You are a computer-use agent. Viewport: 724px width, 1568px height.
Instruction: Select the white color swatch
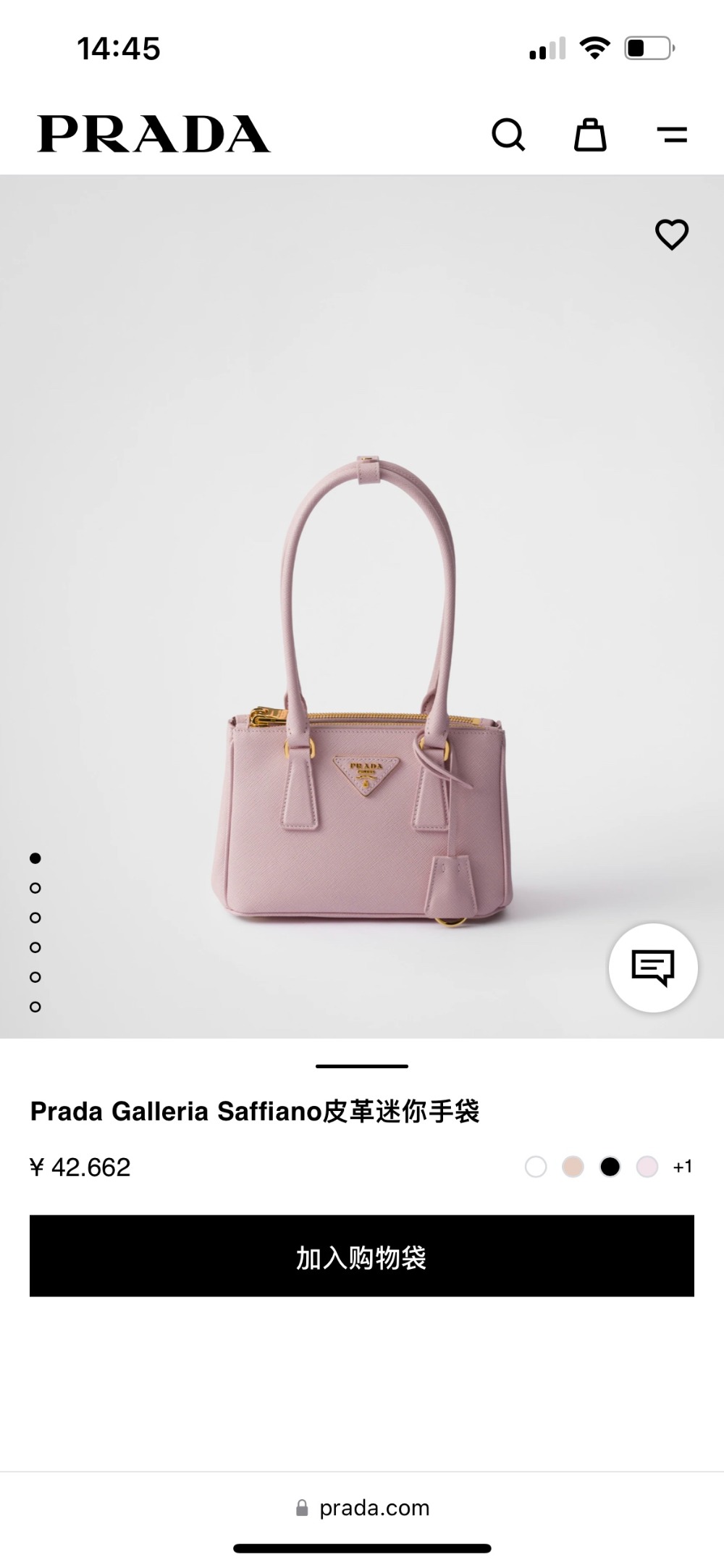tap(536, 1167)
